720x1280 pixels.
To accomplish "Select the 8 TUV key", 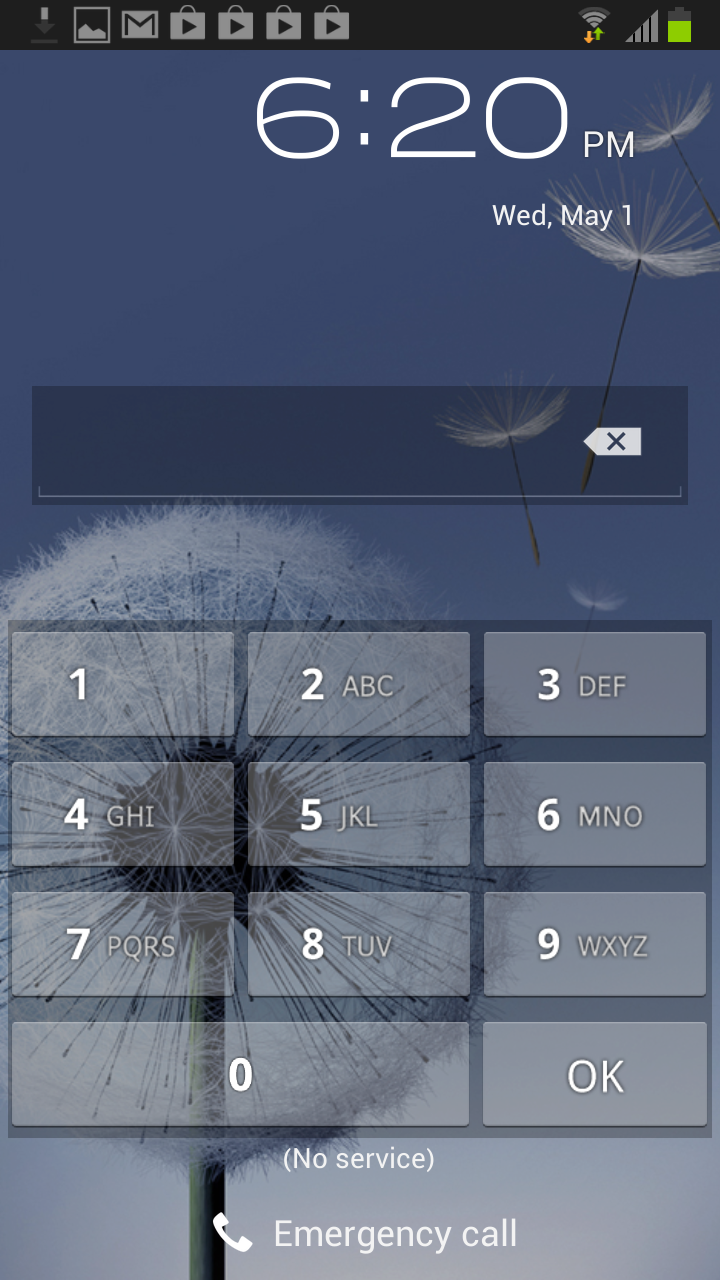I will coord(358,944).
